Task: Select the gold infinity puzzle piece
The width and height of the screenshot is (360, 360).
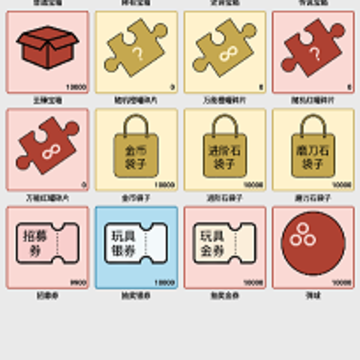Action: 225,52
